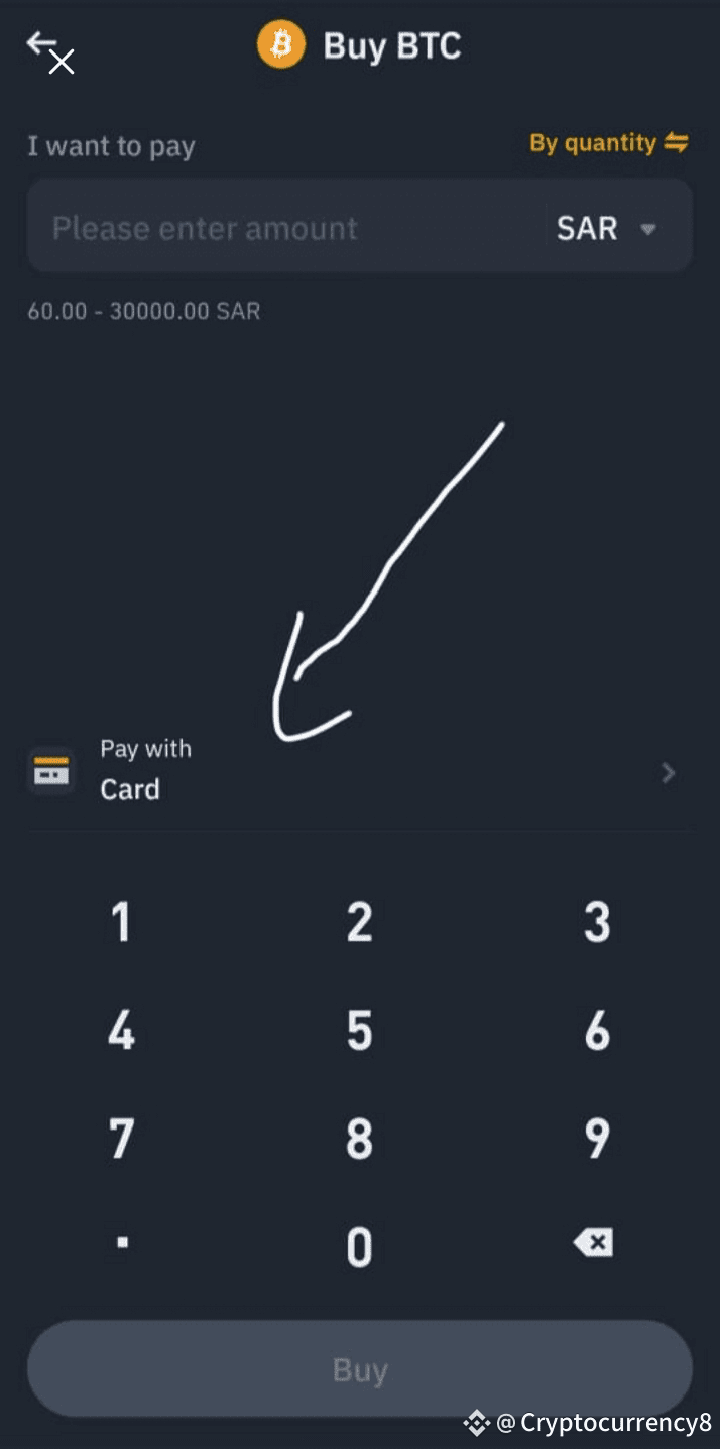The width and height of the screenshot is (720, 1449).
Task: Enter digit 6 on the keypad
Action: point(597,1030)
